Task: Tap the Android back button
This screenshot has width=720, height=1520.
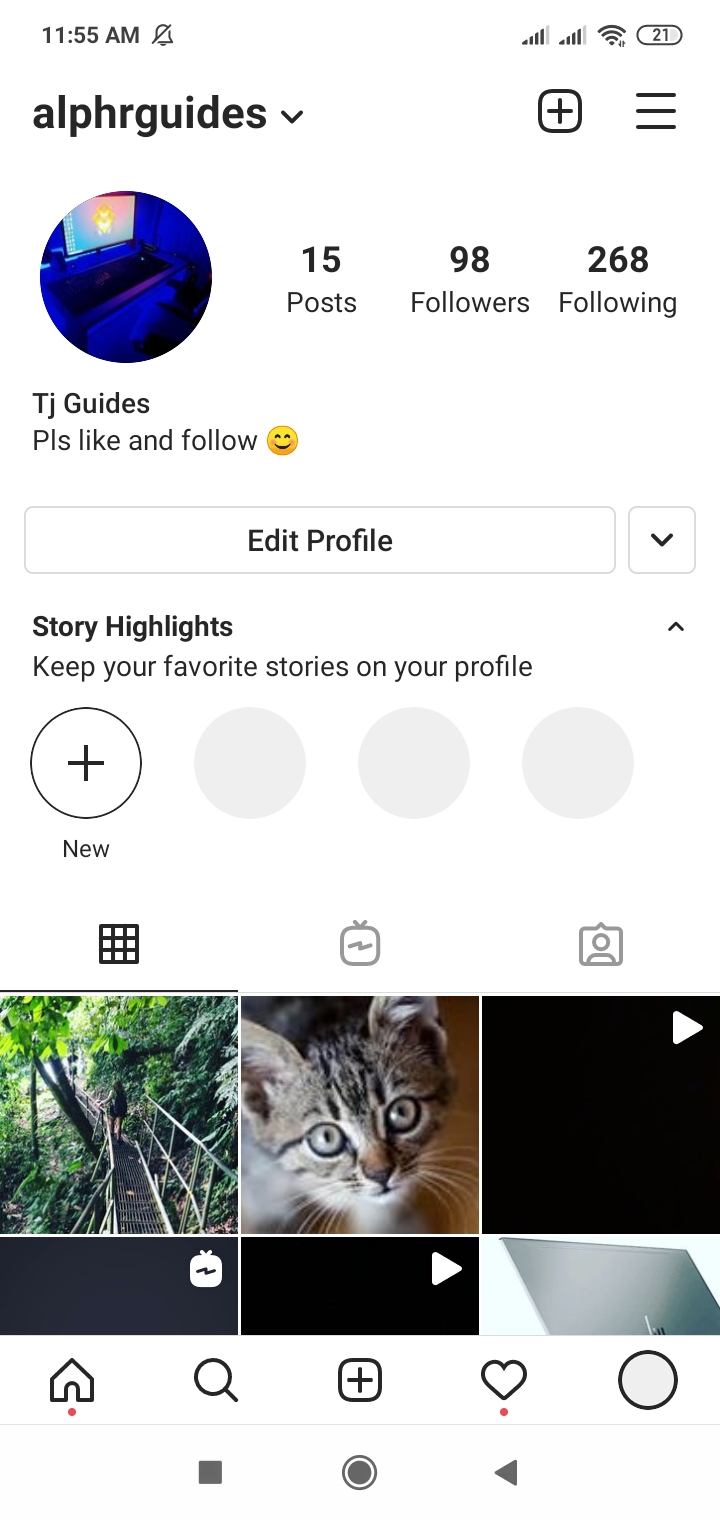Action: [x=506, y=1472]
